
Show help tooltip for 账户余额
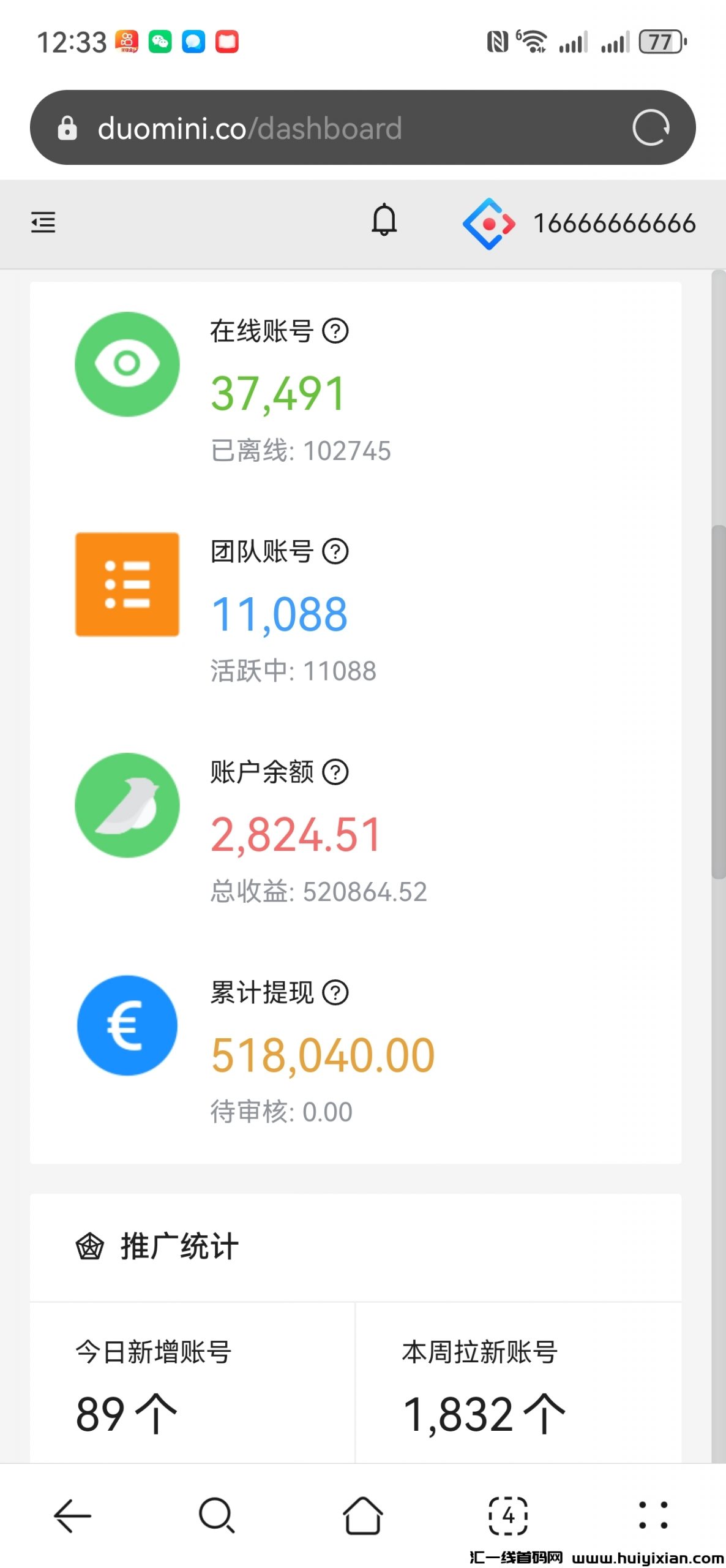click(335, 772)
